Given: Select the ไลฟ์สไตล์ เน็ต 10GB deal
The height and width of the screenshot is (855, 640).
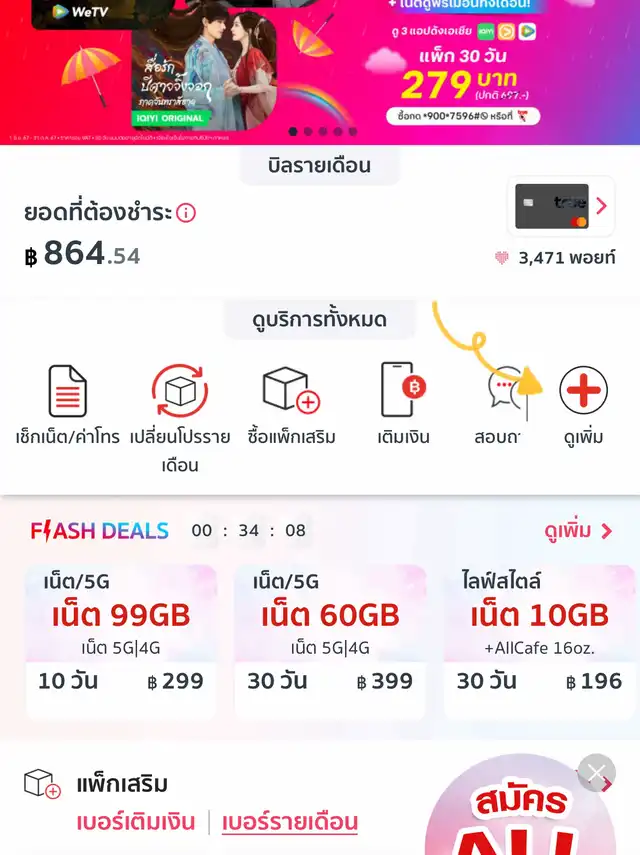Looking at the screenshot, I should [x=539, y=640].
